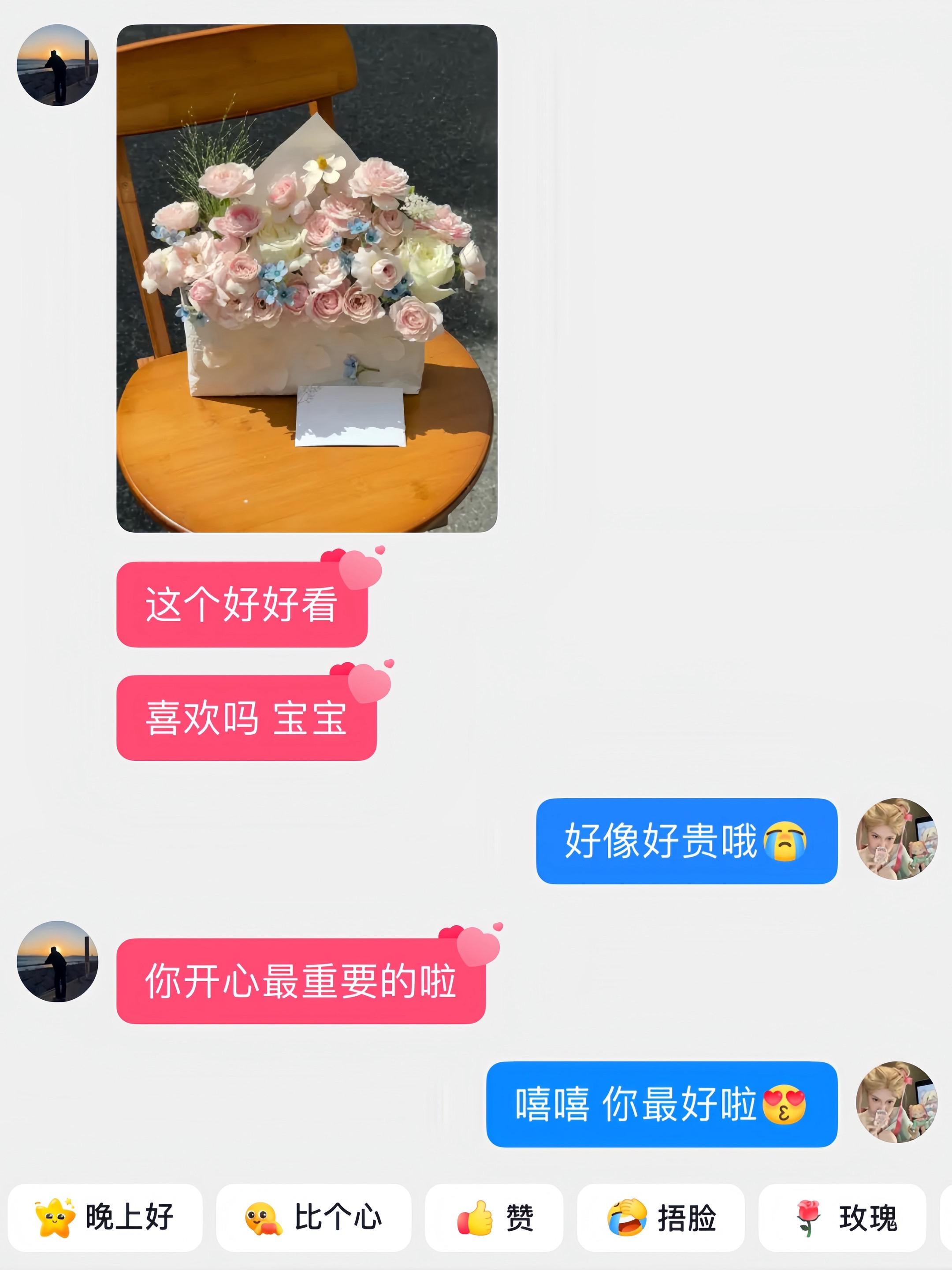View your avatar beside 嘻嘻 你最好啦
The height and width of the screenshot is (1270, 952).
896,1102
